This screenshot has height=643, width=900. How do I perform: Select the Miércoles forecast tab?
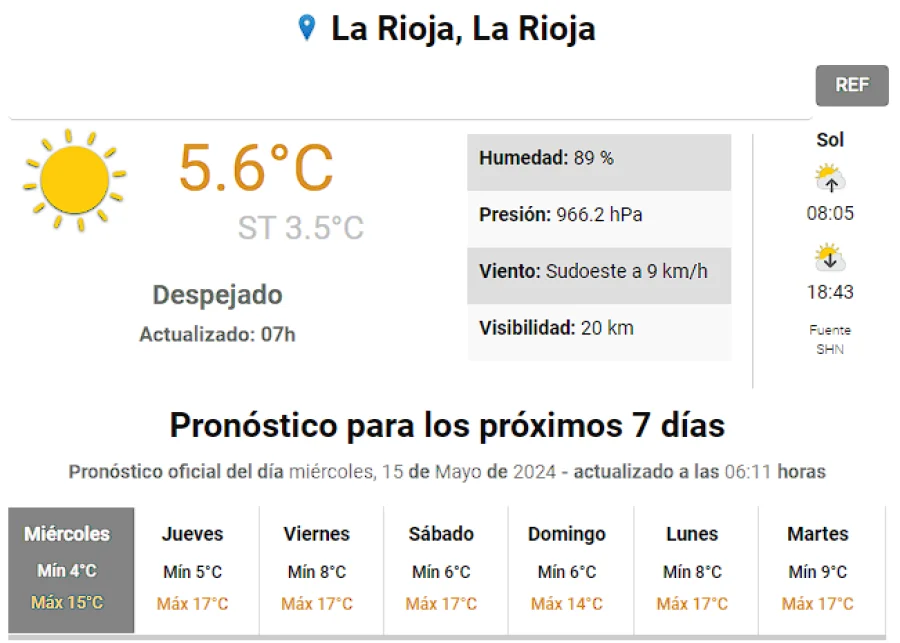[71, 569]
